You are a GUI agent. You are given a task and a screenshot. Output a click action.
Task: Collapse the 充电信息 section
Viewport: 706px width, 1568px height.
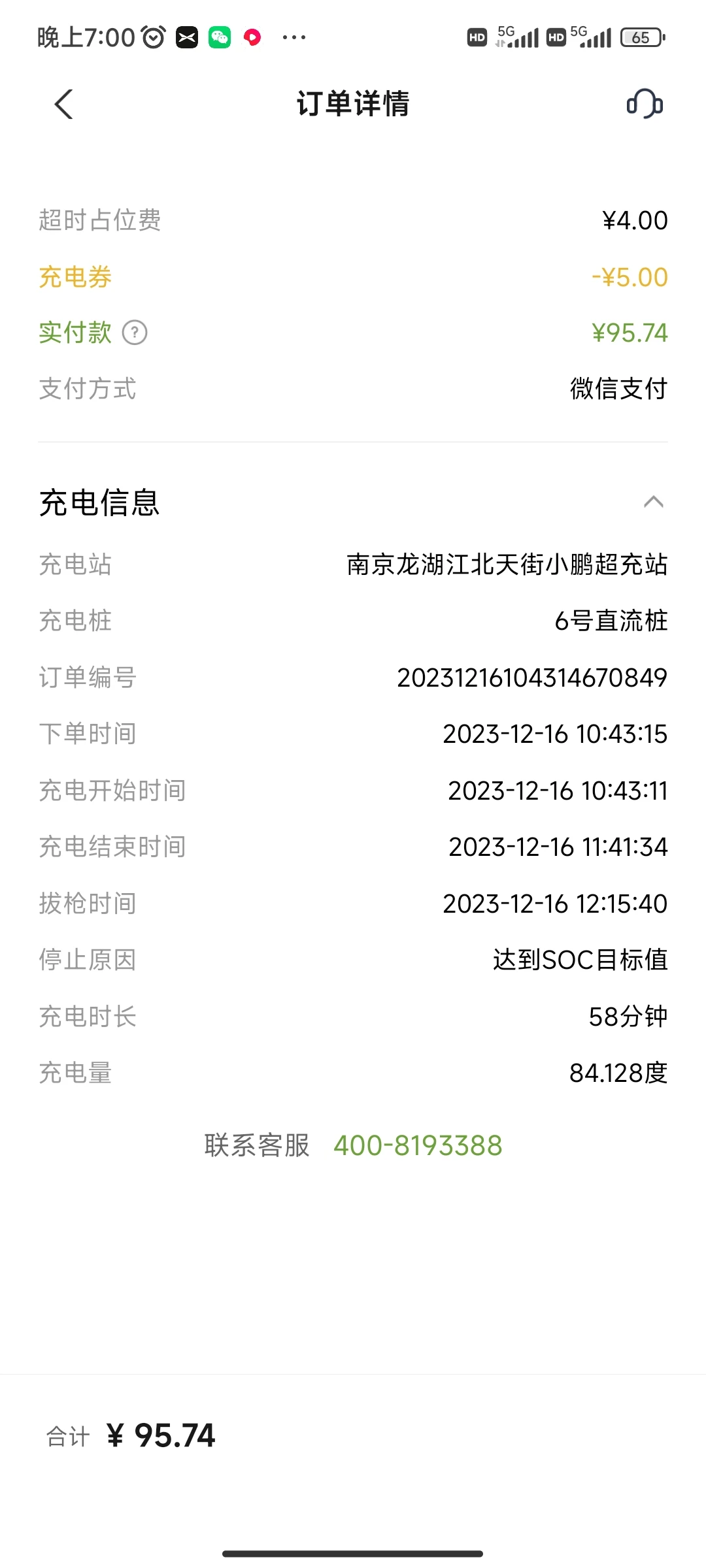click(654, 502)
